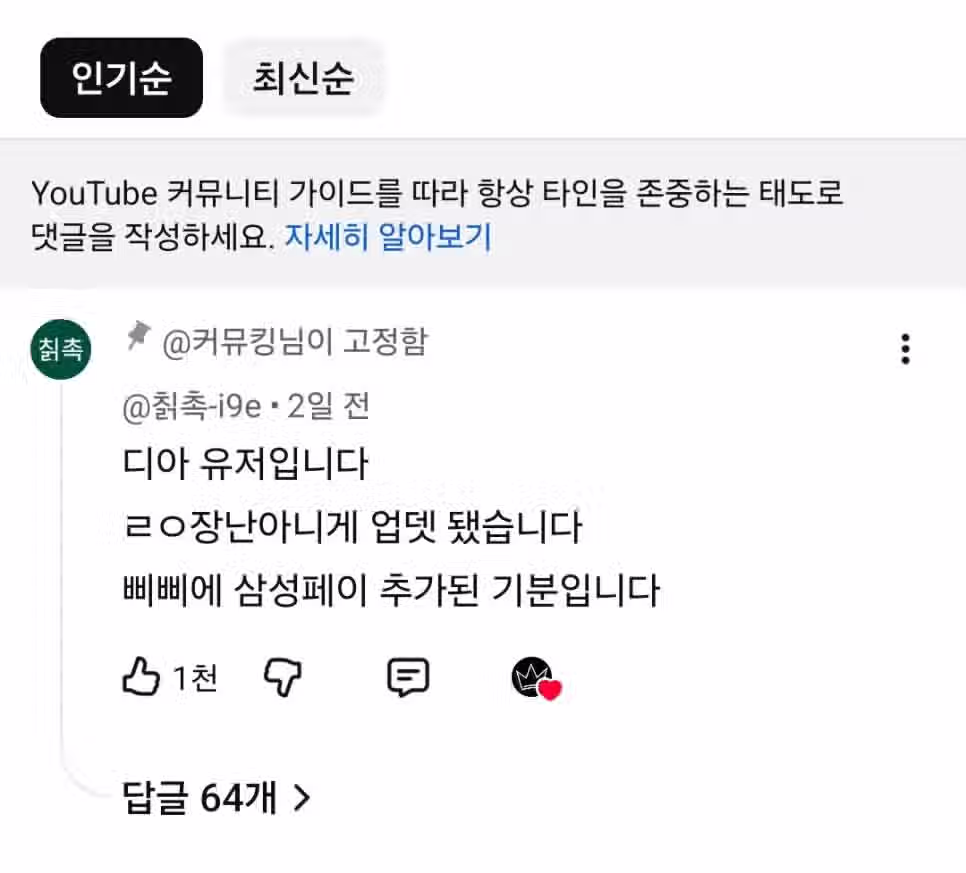Open the 칡촉 commenter's profile avatar
Viewport: 966px width, 873px height.
(61, 349)
